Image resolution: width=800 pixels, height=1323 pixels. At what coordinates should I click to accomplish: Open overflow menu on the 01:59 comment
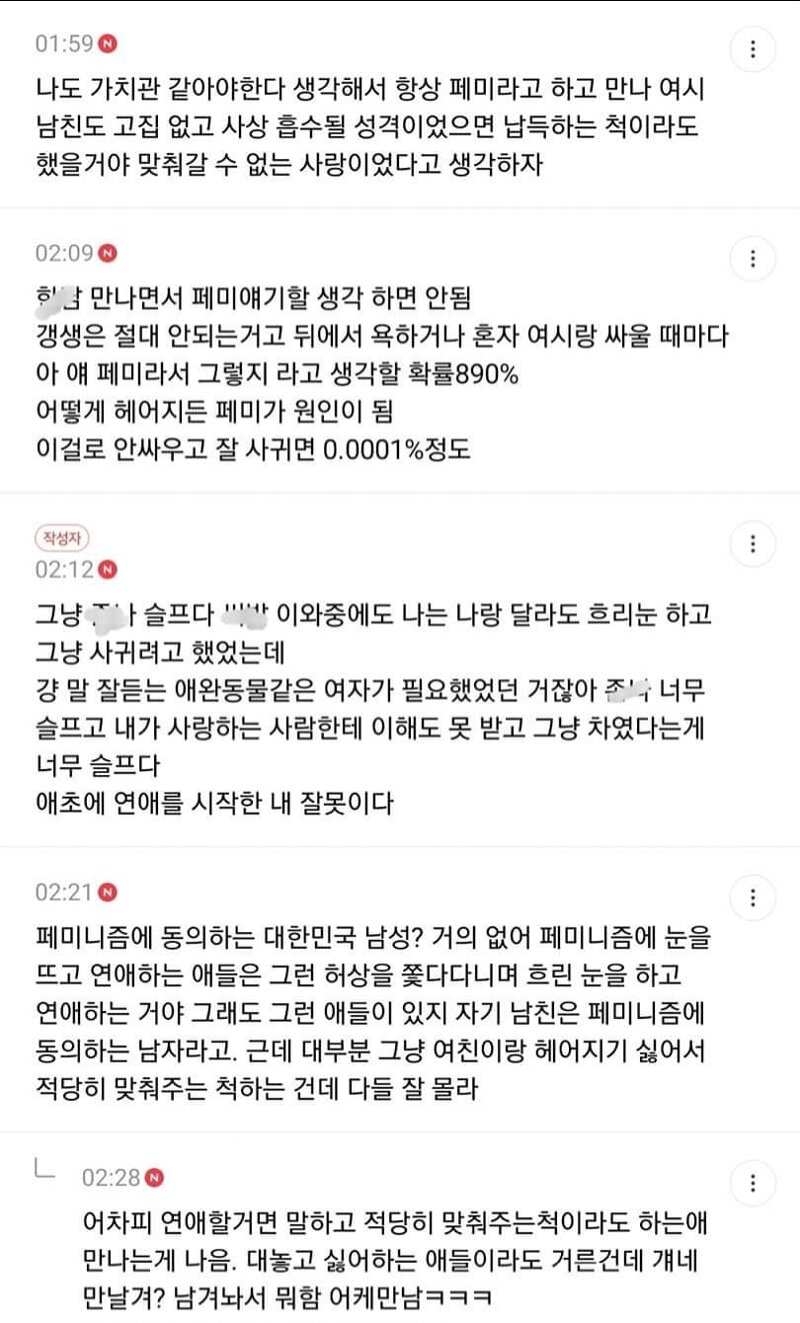(x=753, y=49)
